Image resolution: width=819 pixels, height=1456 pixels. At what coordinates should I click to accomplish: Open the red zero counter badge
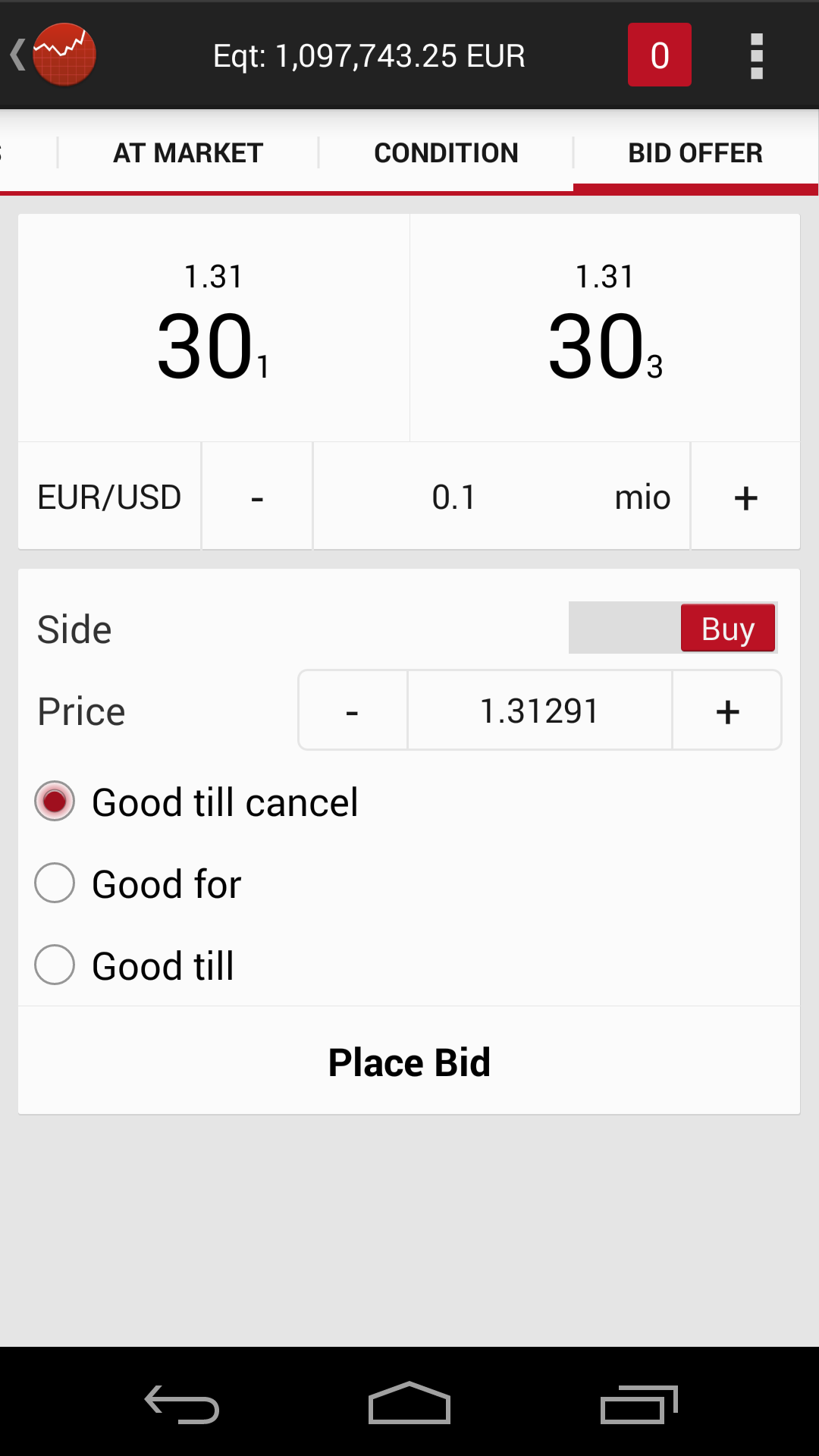(x=659, y=55)
